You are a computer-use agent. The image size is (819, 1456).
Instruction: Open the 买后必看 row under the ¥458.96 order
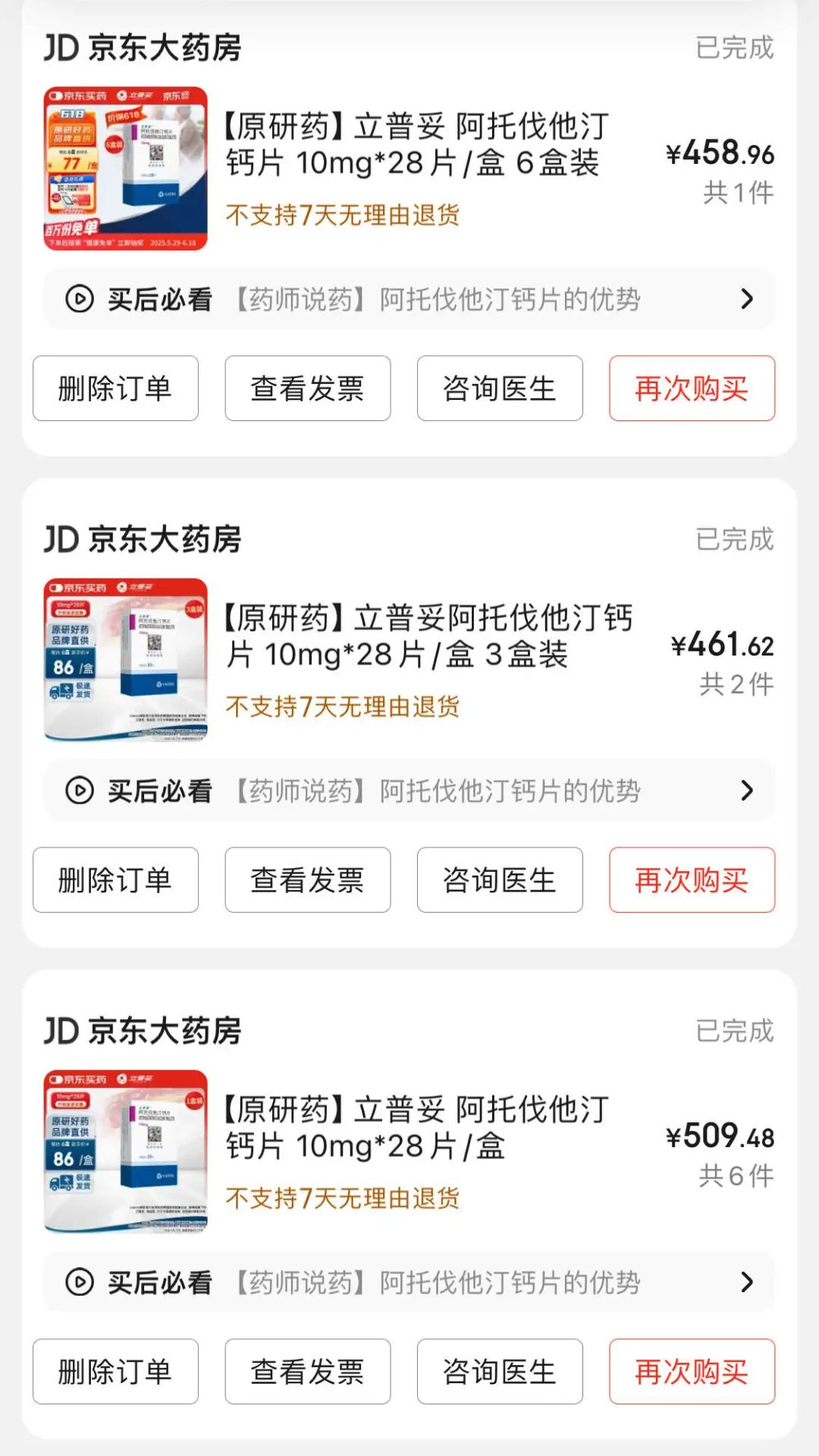tap(409, 299)
